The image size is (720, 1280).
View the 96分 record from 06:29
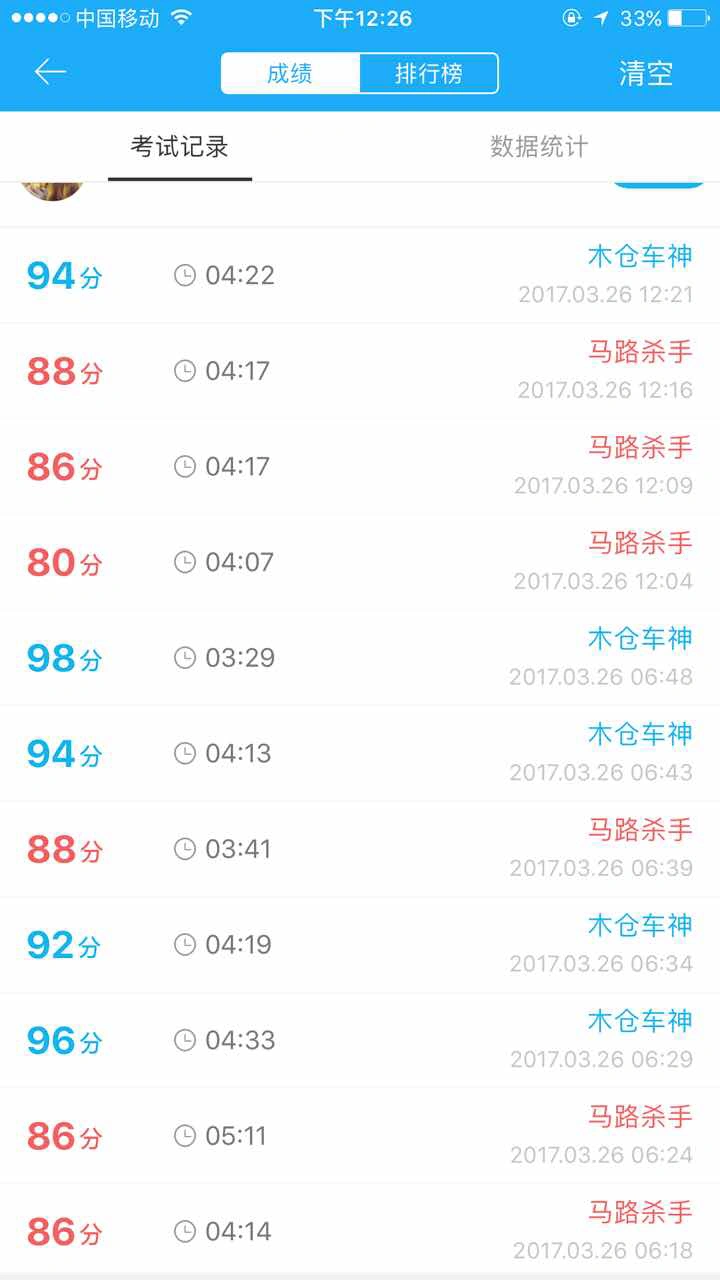point(360,1040)
